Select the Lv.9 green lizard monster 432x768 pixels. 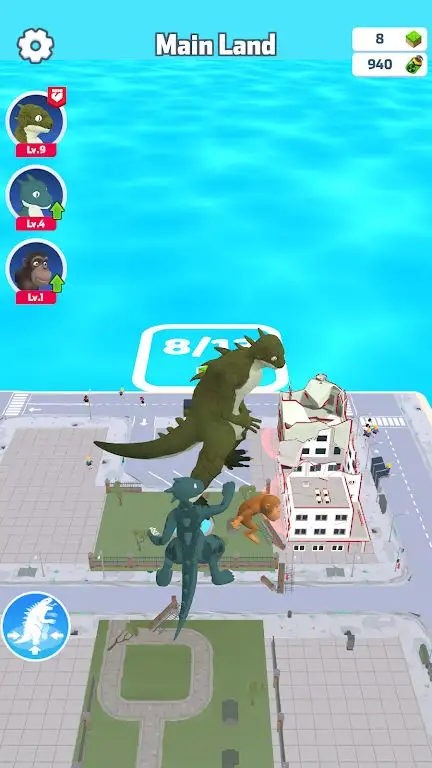click(36, 123)
